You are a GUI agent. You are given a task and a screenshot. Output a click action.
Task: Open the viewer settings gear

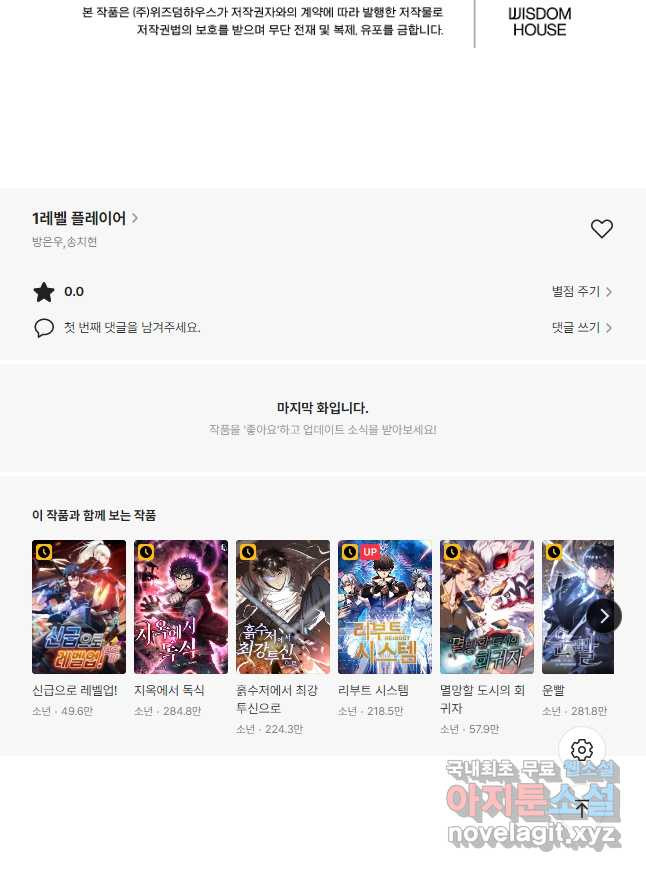pyautogui.click(x=582, y=750)
